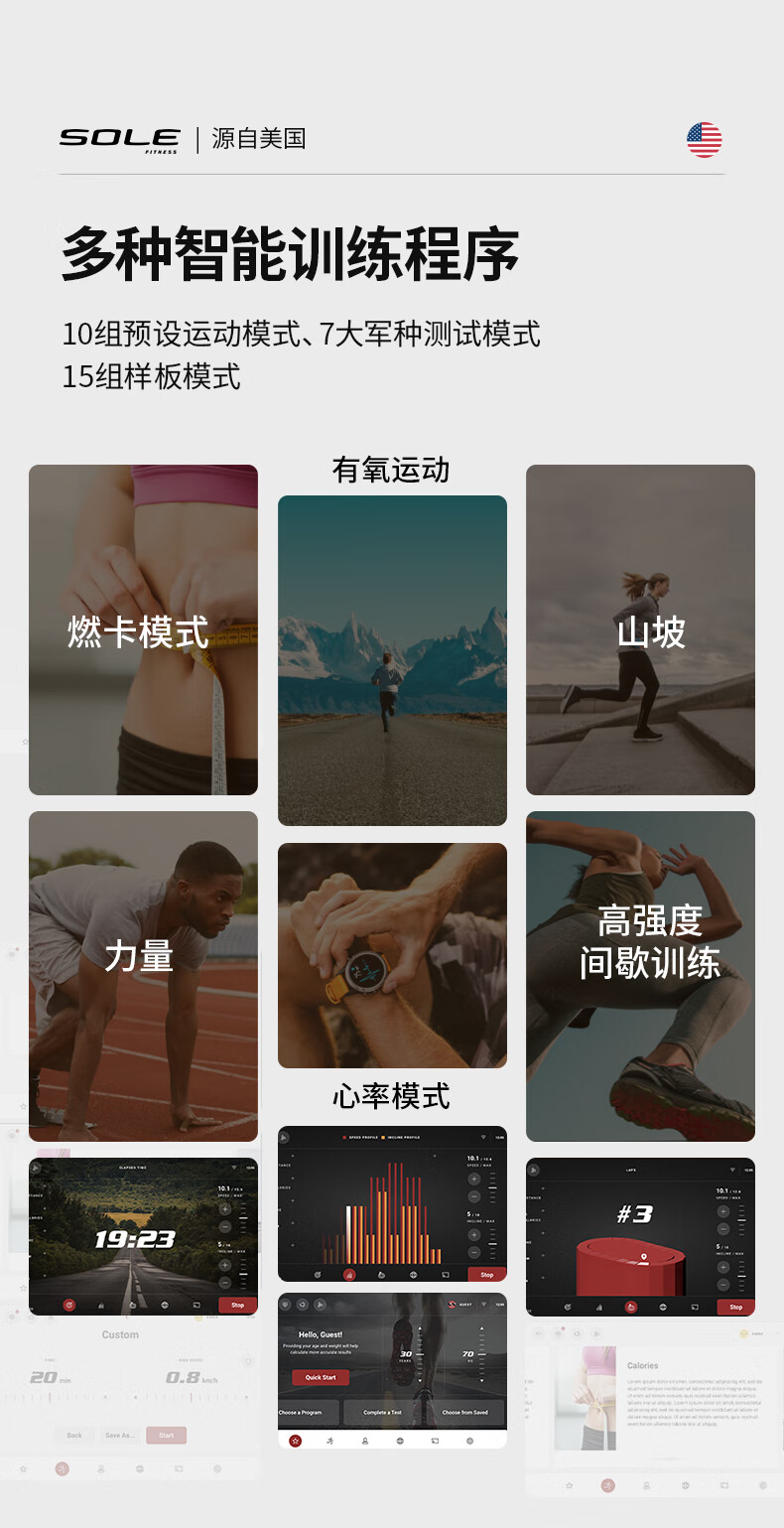Open the Guest account menu
This screenshot has width=784, height=1528.
460,1305
